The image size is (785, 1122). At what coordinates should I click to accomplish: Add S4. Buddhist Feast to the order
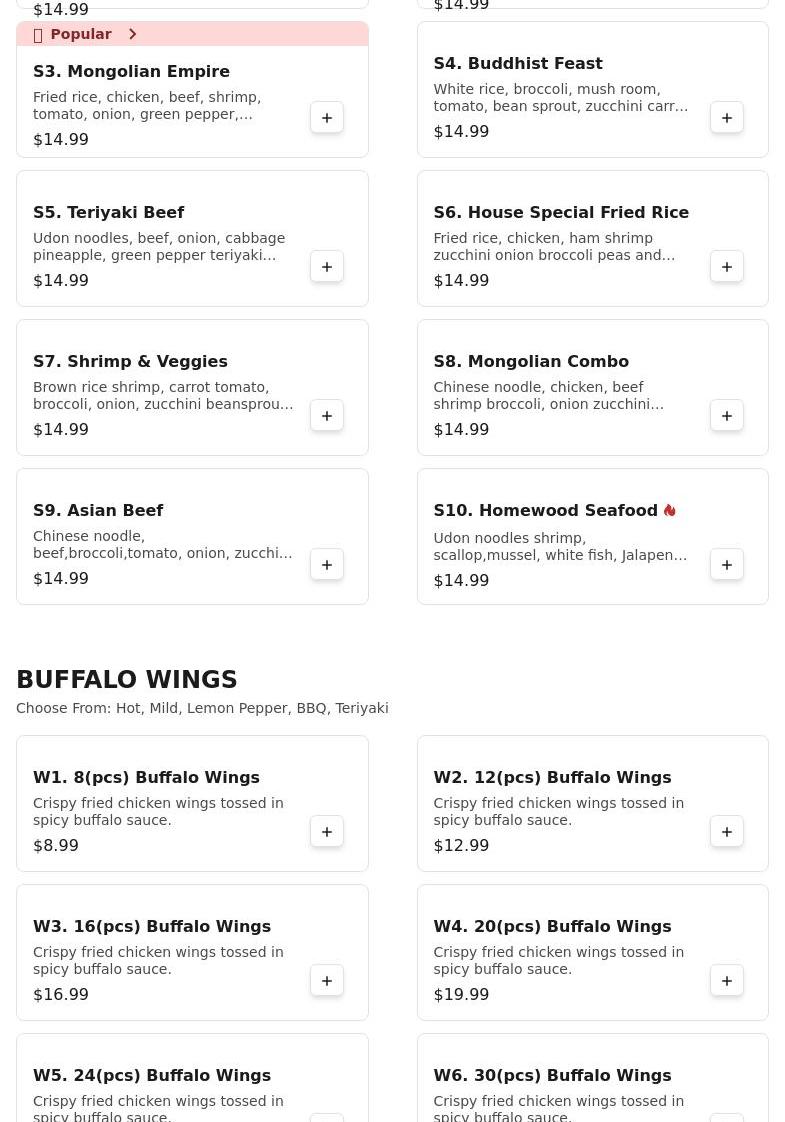click(x=727, y=118)
